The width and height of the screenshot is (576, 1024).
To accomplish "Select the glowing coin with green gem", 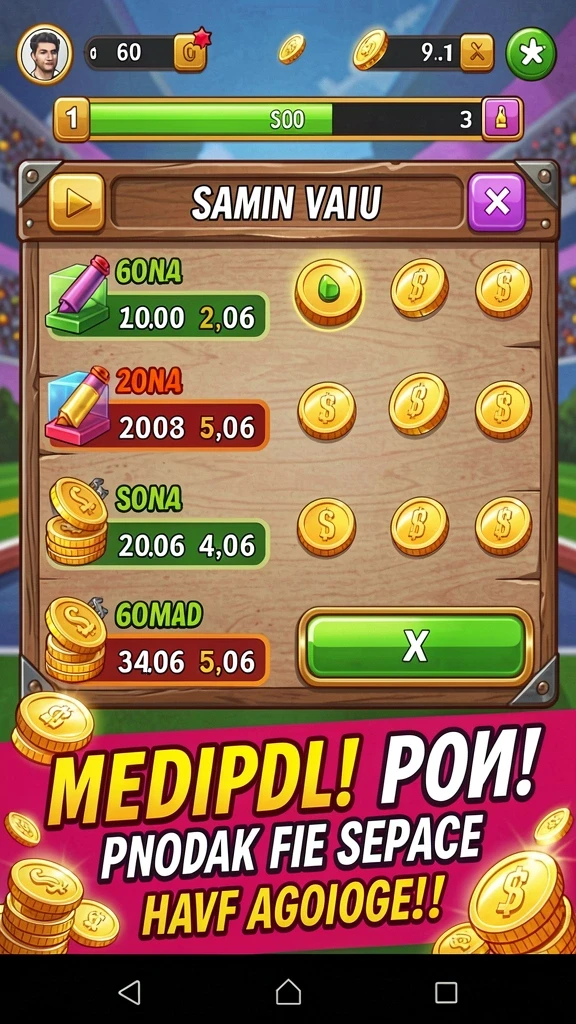I will coord(328,291).
